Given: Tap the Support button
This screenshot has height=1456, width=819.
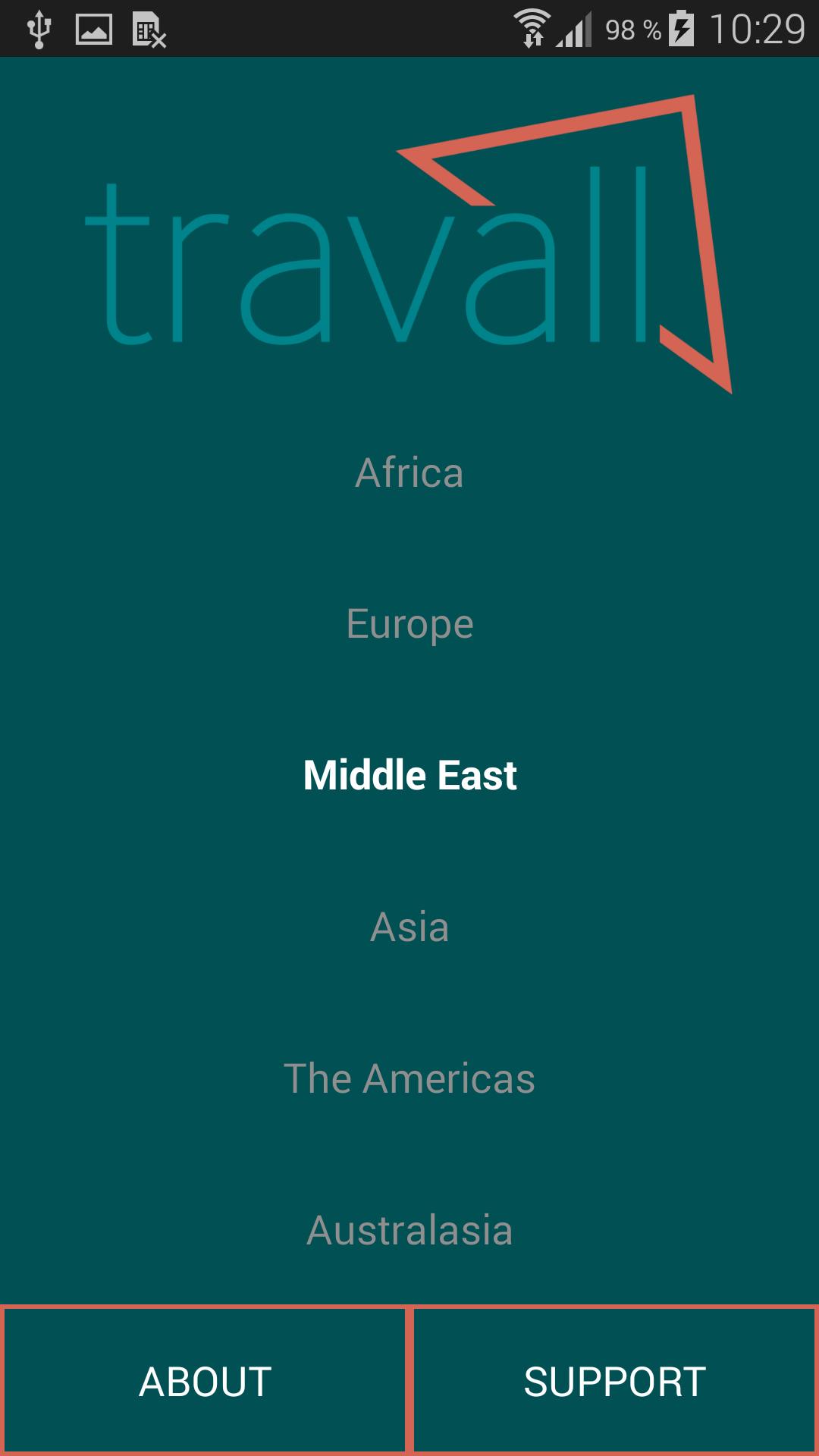Looking at the screenshot, I should (614, 1381).
